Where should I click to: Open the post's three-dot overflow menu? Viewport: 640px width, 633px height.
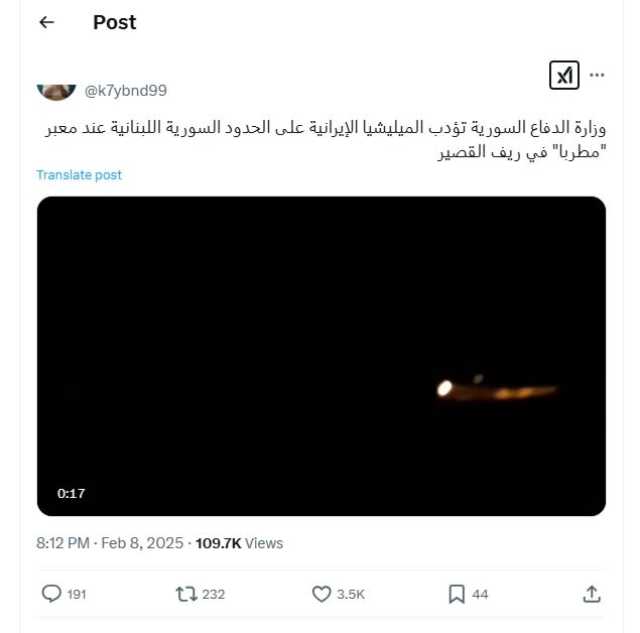coord(597,75)
